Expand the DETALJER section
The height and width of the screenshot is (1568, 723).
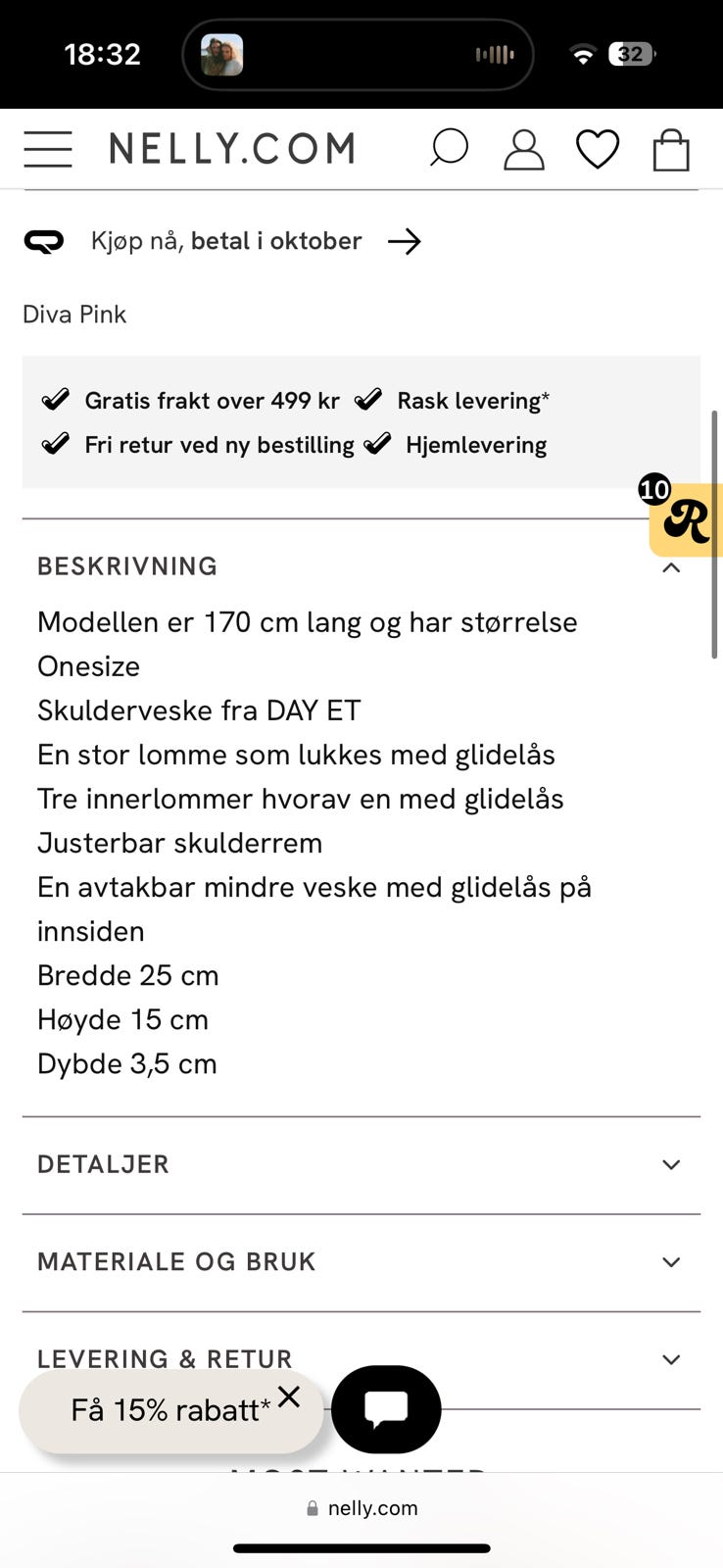click(670, 1164)
